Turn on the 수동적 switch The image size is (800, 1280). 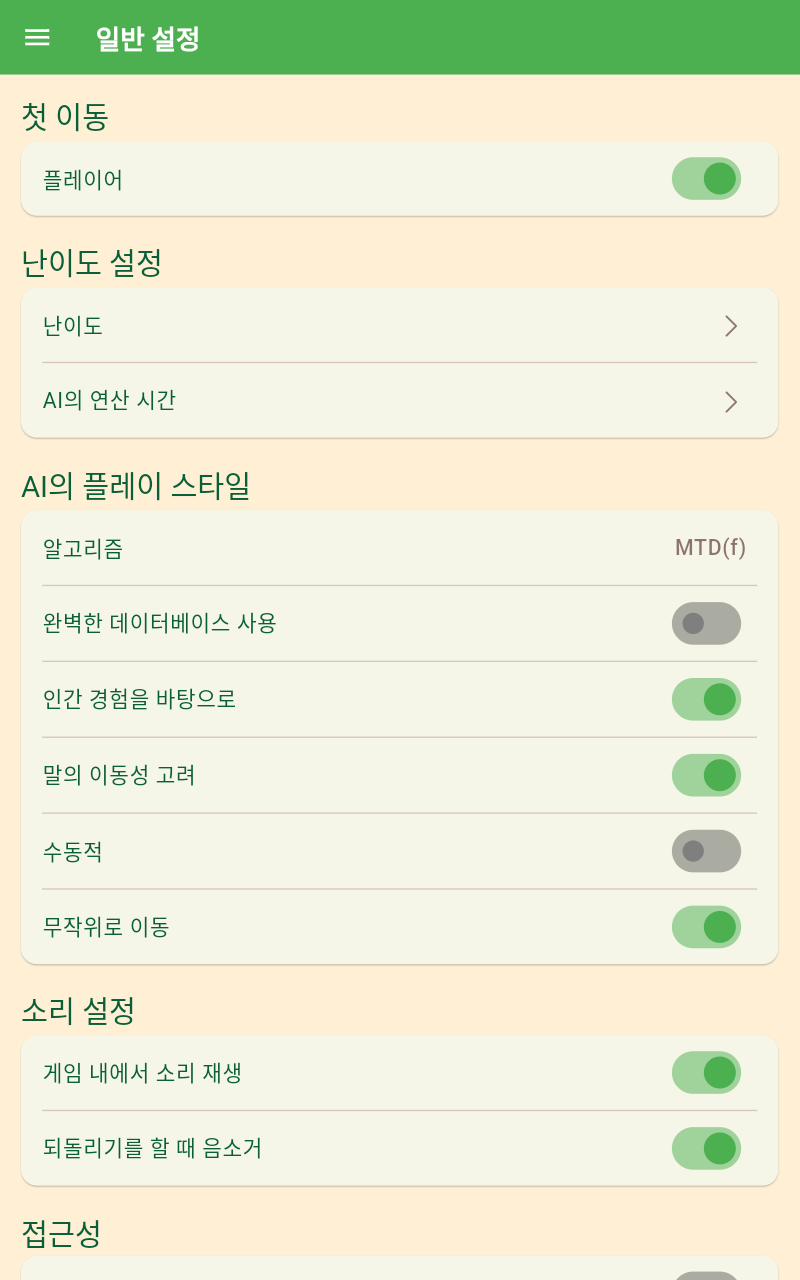[x=706, y=851]
